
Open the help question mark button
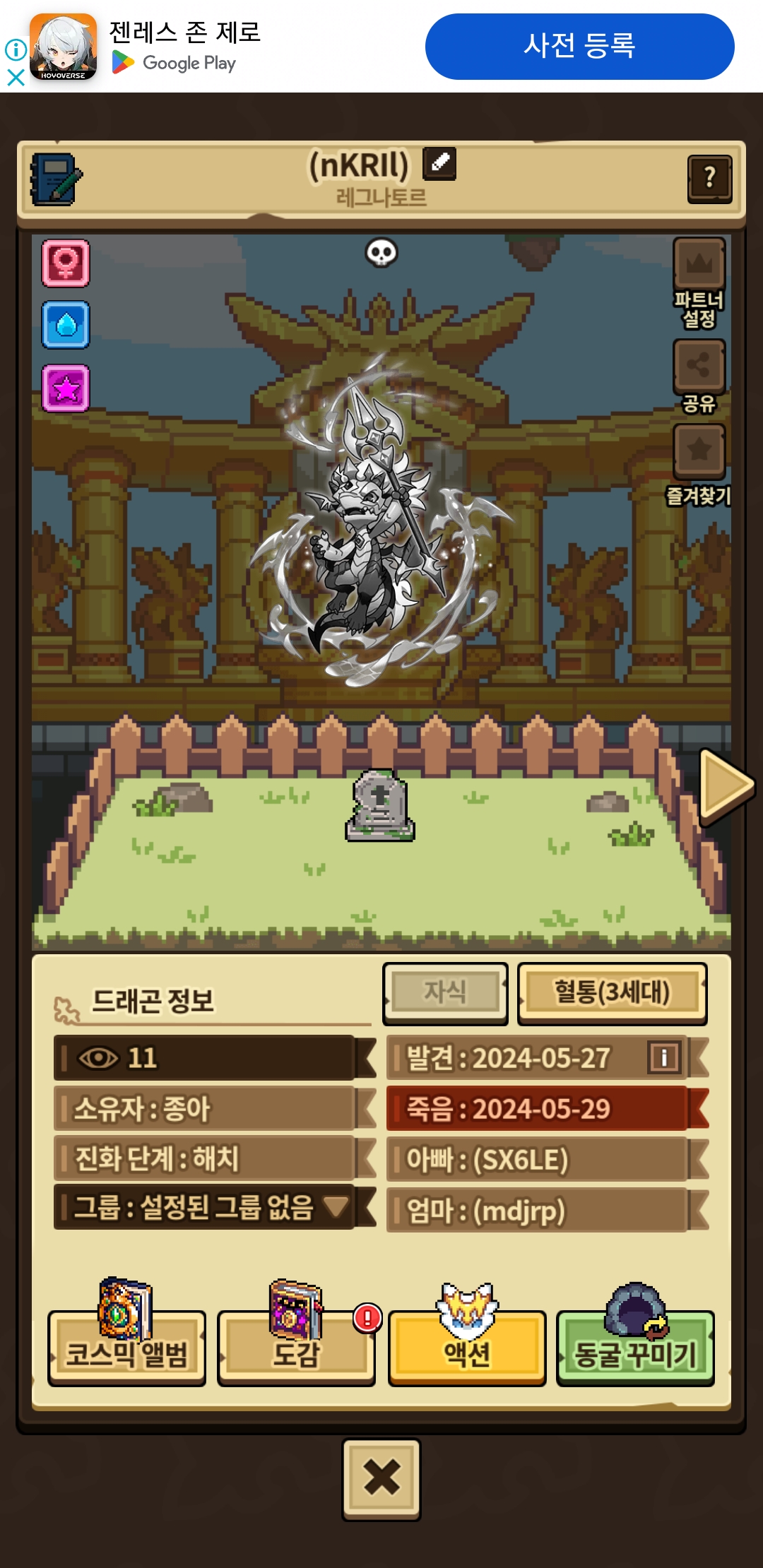(709, 179)
